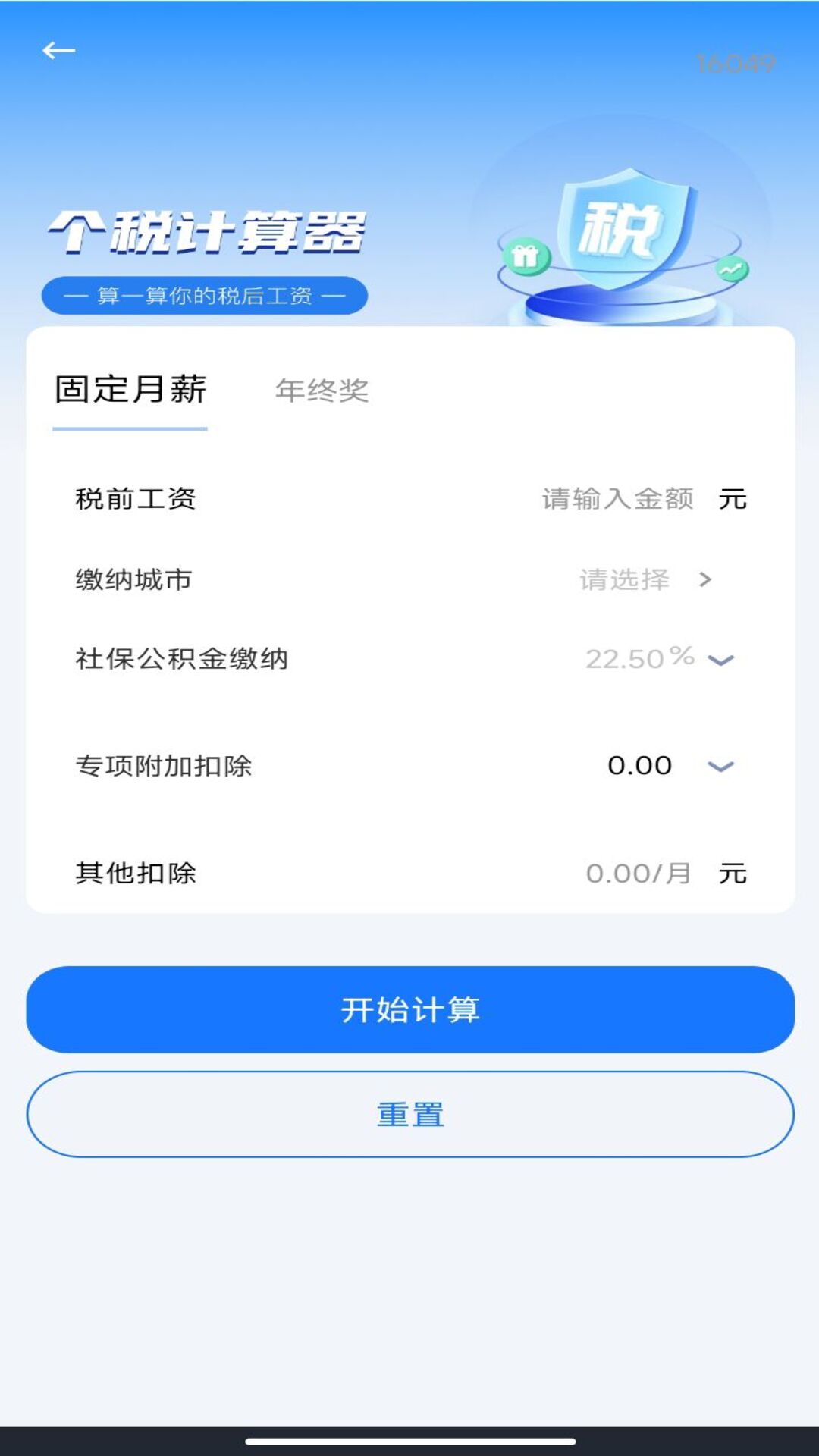This screenshot has width=819, height=1456.
Task: Select the 固定月薪 tab
Action: tap(130, 389)
